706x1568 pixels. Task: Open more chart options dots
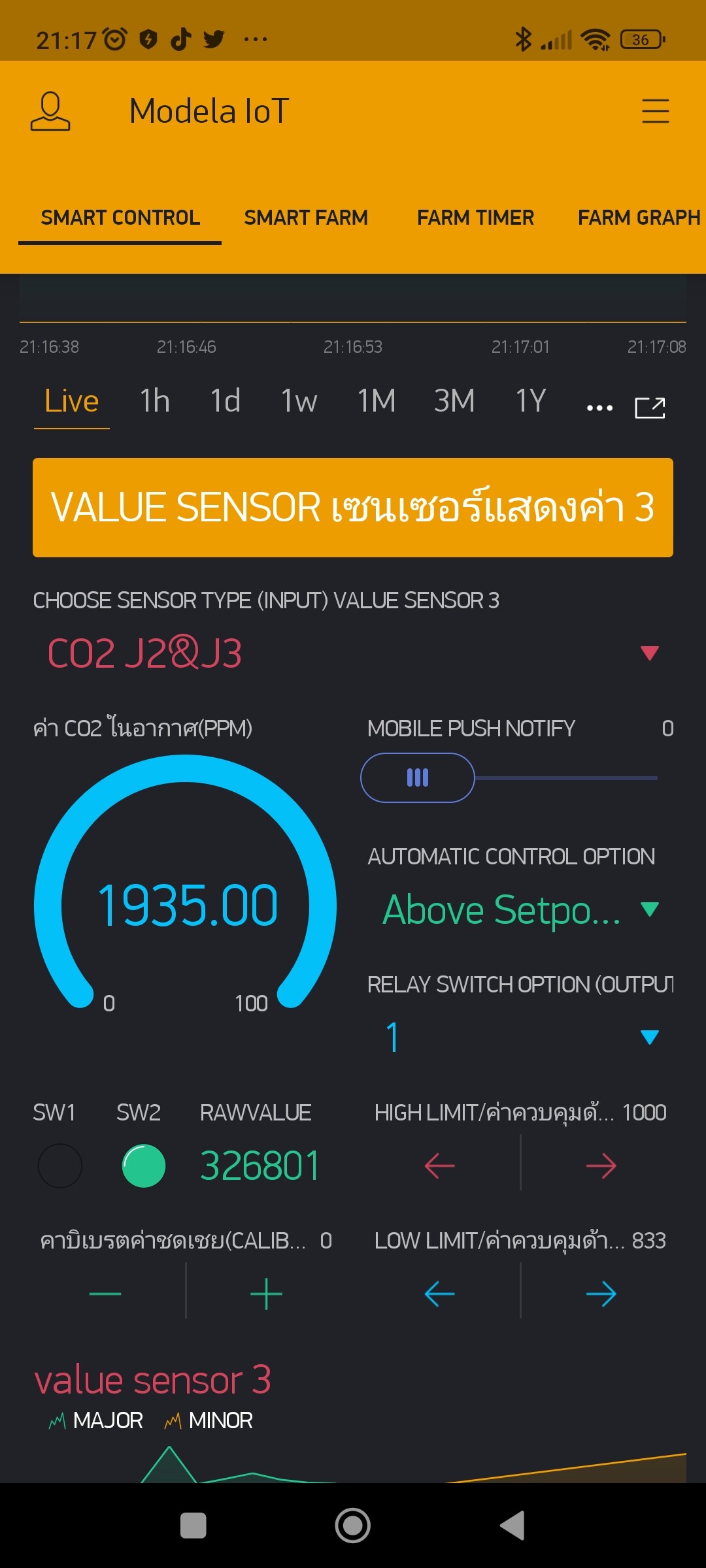599,408
